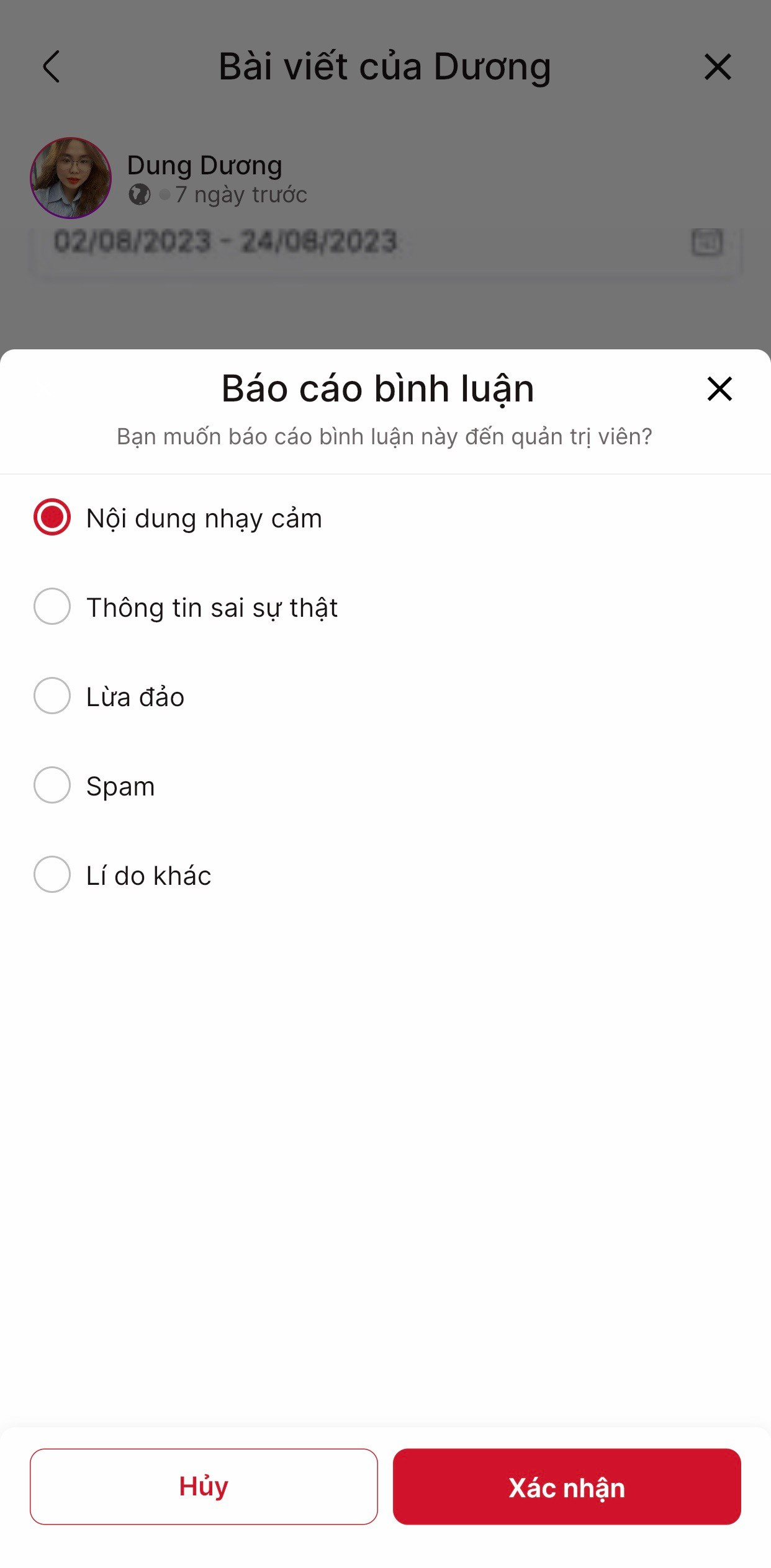
Task: Choose Thông tin sai sự thật reason
Action: click(x=52, y=606)
